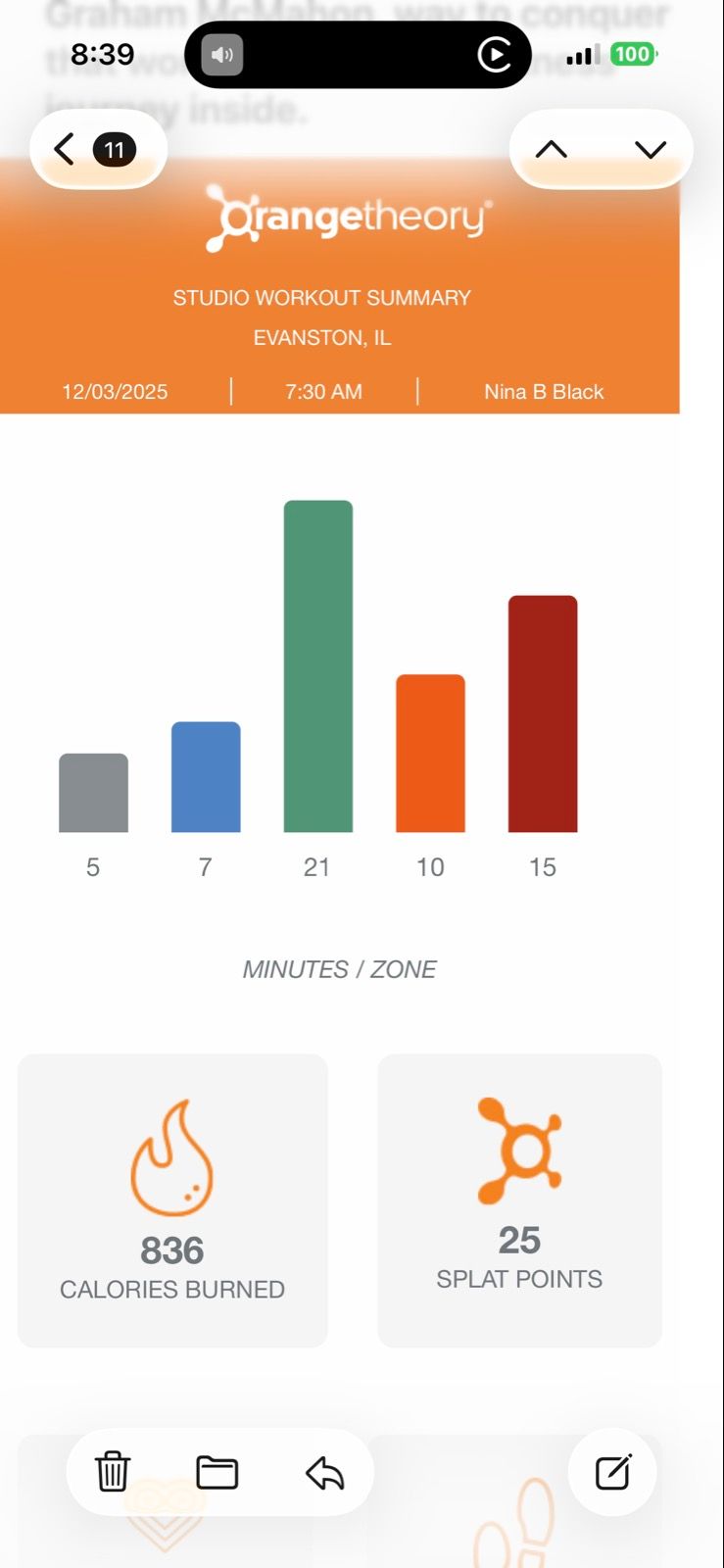724x1568 pixels.
Task: Jump to the previous email
Action: pos(552,150)
